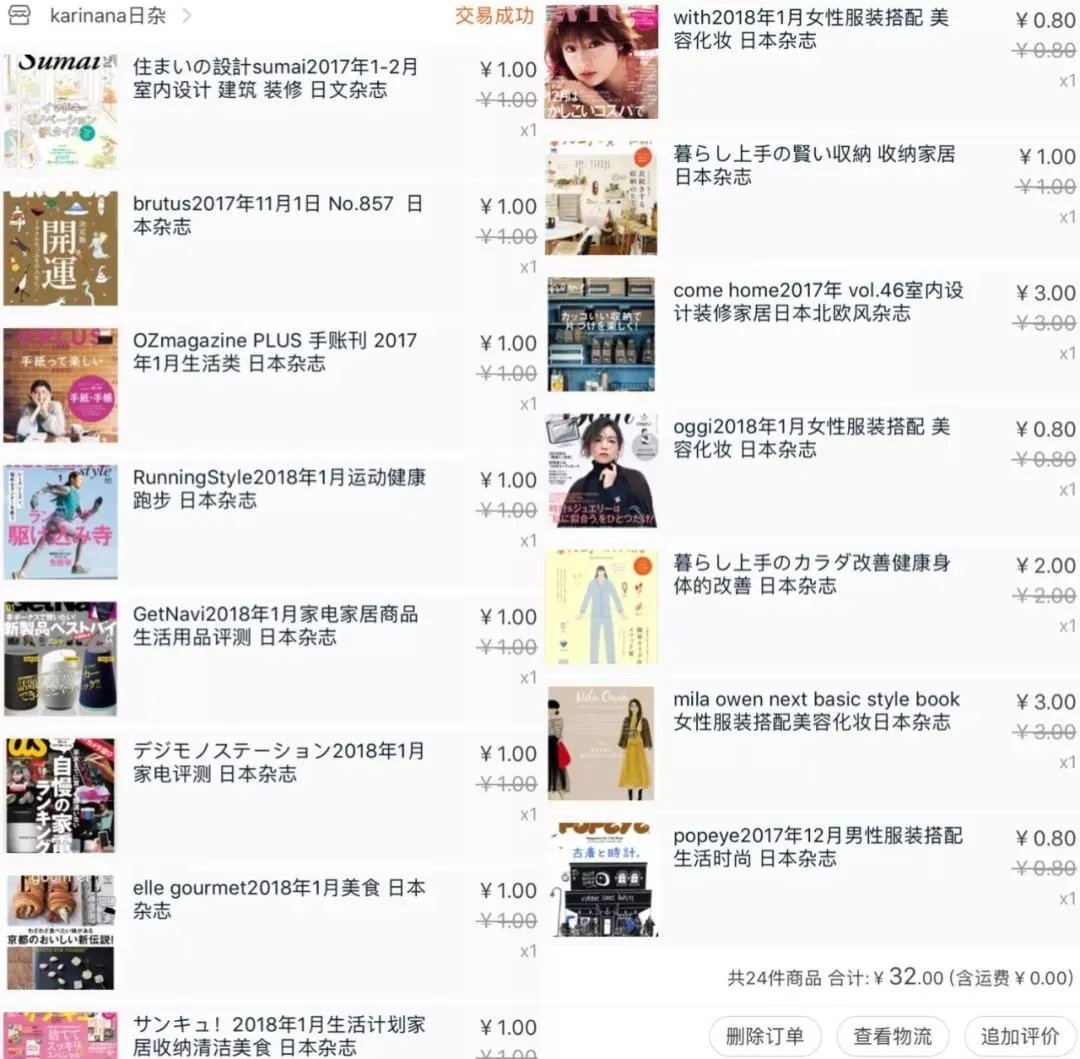Open the デジモノステーション2018年1月 item
The image size is (1080, 1059).
point(278,762)
